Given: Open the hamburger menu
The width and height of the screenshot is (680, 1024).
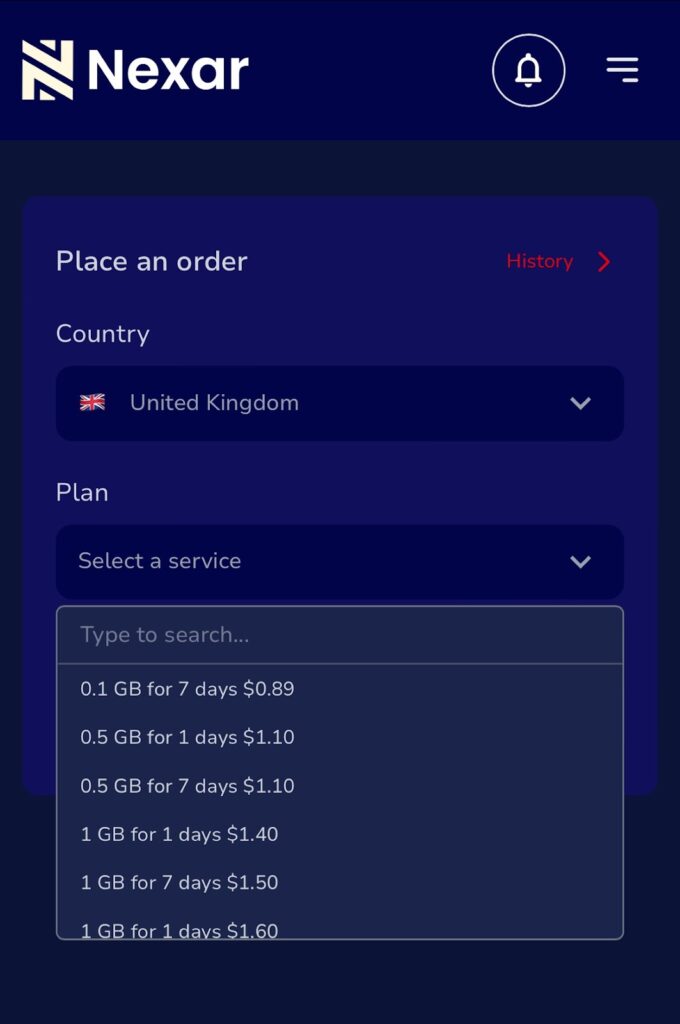Looking at the screenshot, I should point(622,70).
